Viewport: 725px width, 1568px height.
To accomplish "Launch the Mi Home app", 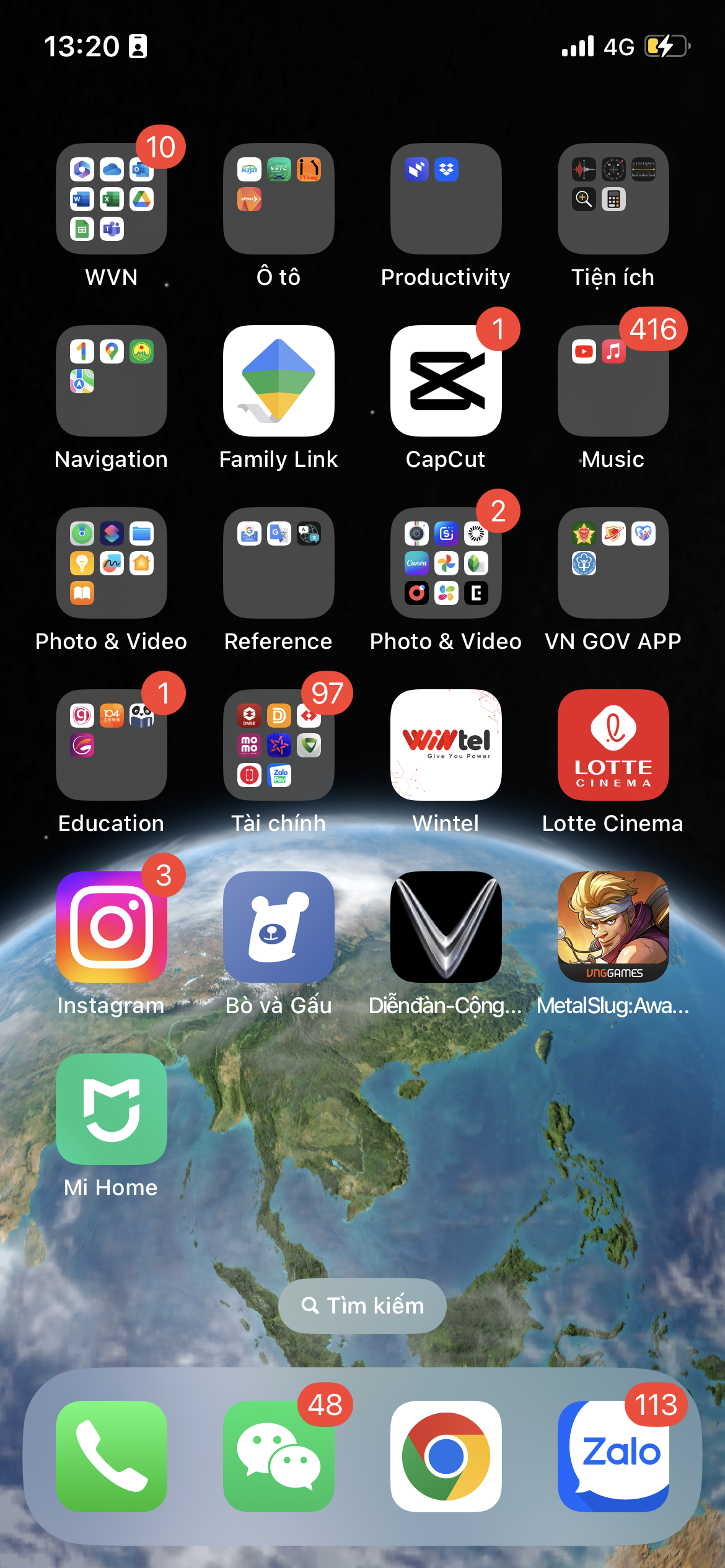I will (x=112, y=1109).
